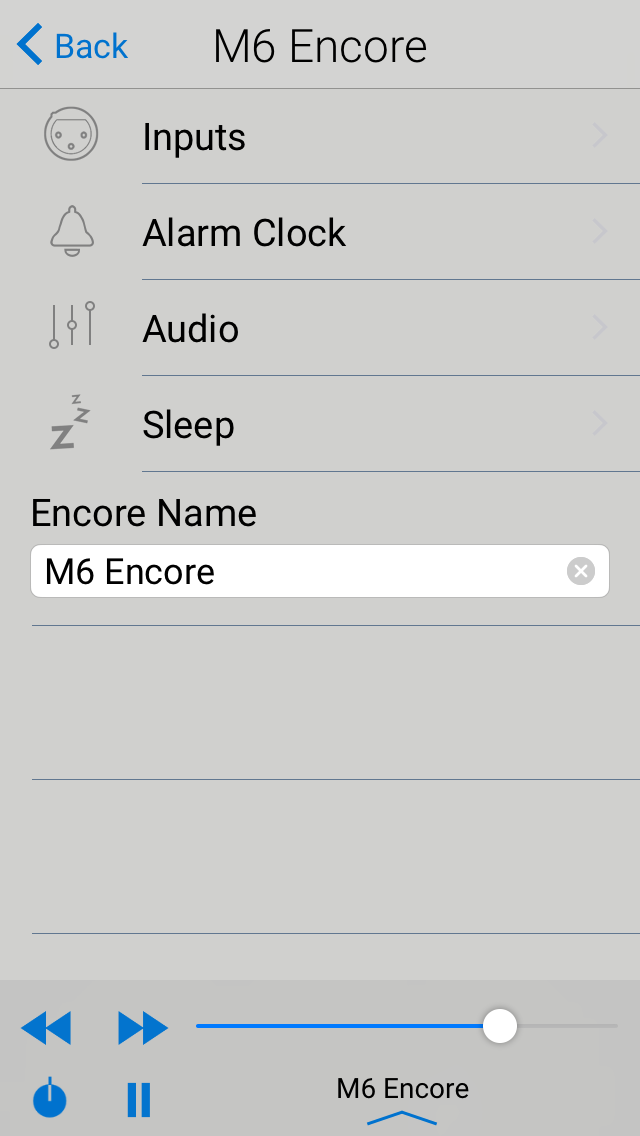This screenshot has height=1136, width=640.
Task: Skip back with the rewind button
Action: pos(46,1027)
